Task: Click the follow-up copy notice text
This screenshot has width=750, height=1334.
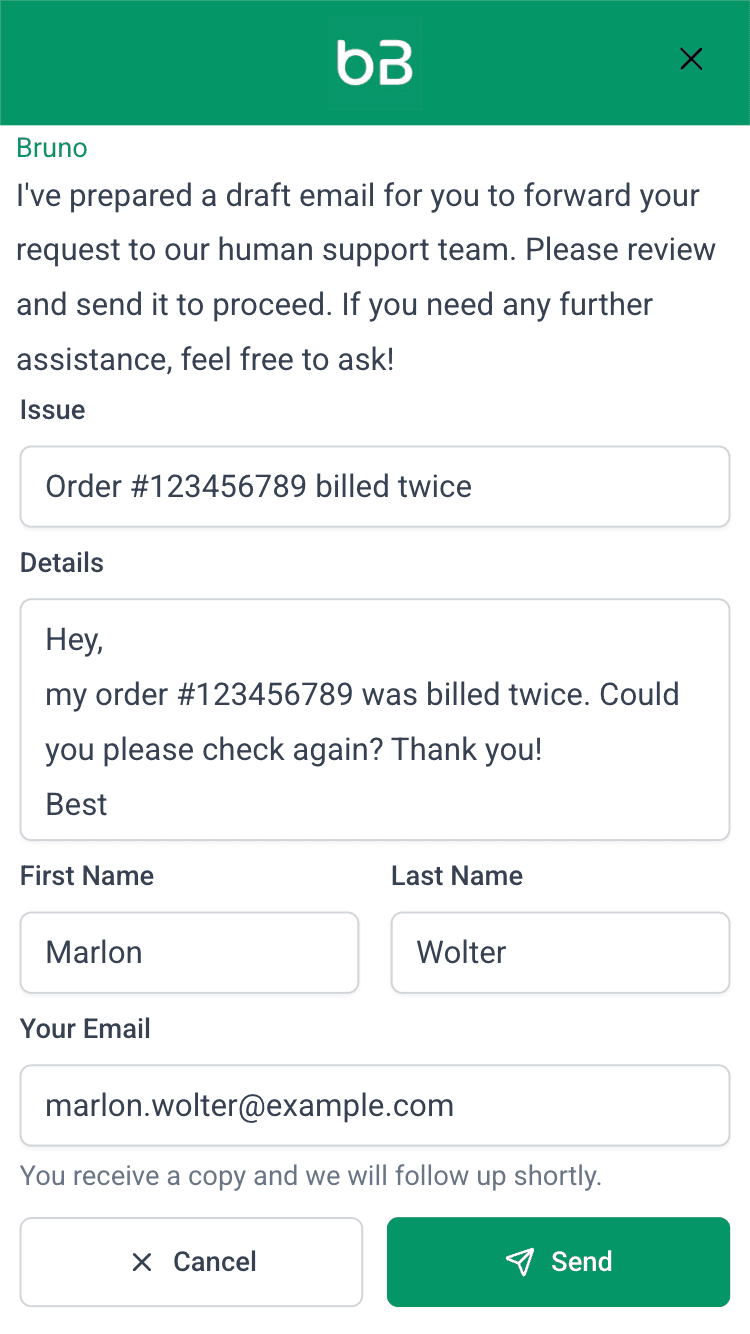Action: (311, 1176)
